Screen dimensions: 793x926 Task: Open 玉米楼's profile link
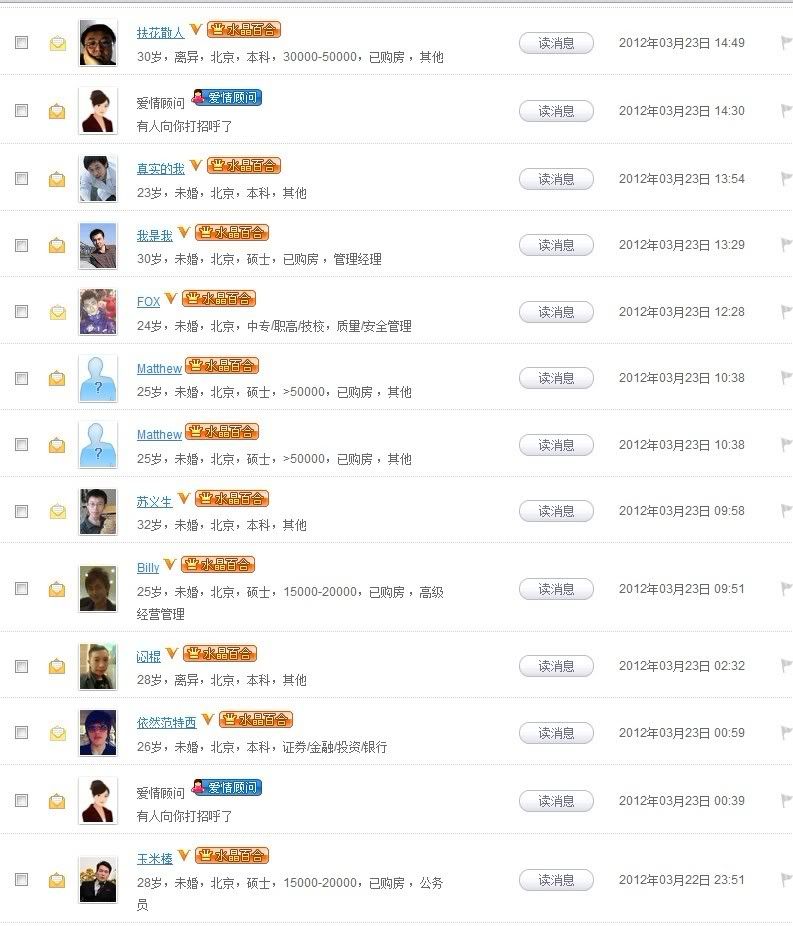click(x=154, y=858)
